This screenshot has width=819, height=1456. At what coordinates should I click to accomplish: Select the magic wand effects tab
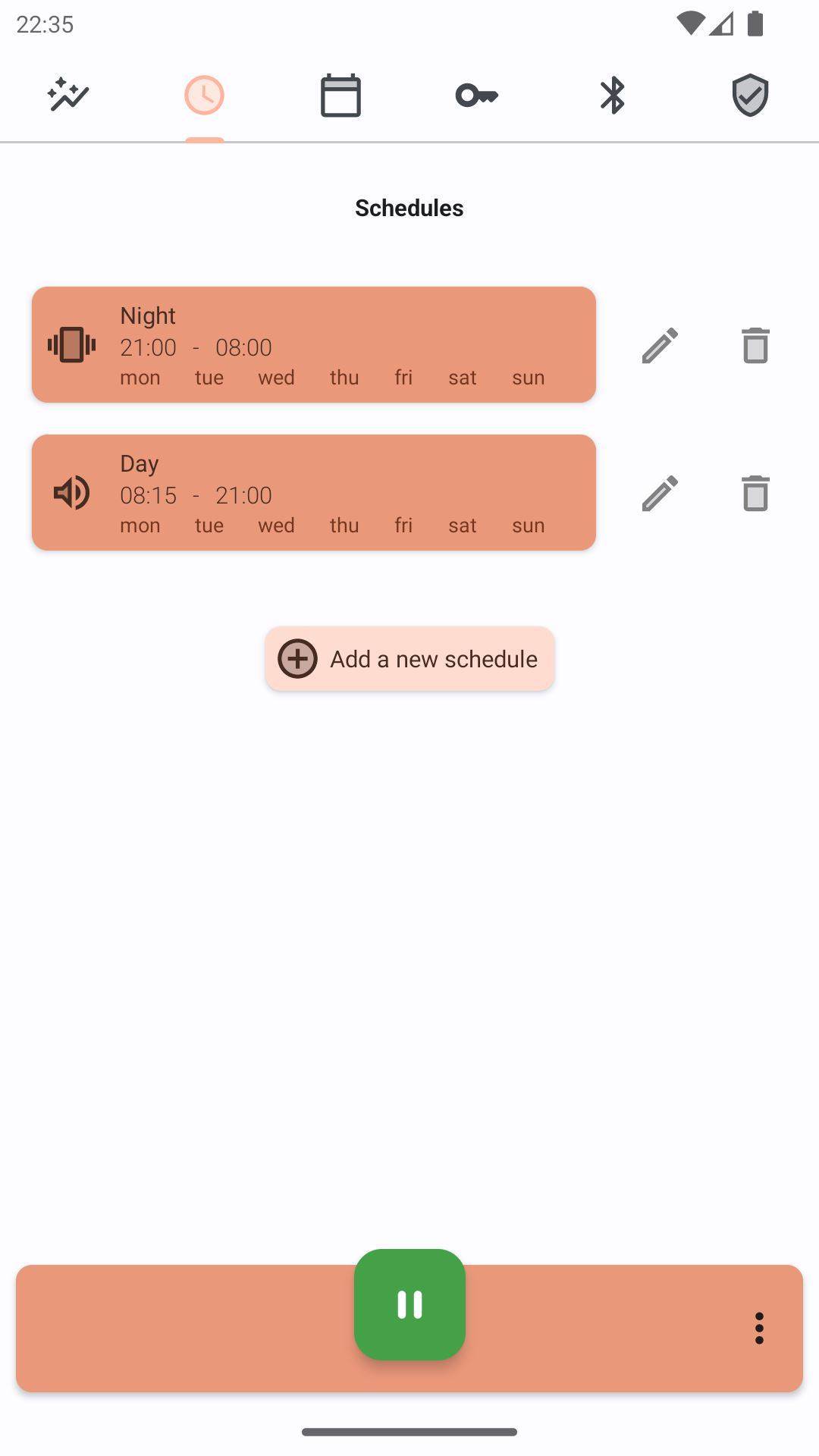(x=69, y=94)
